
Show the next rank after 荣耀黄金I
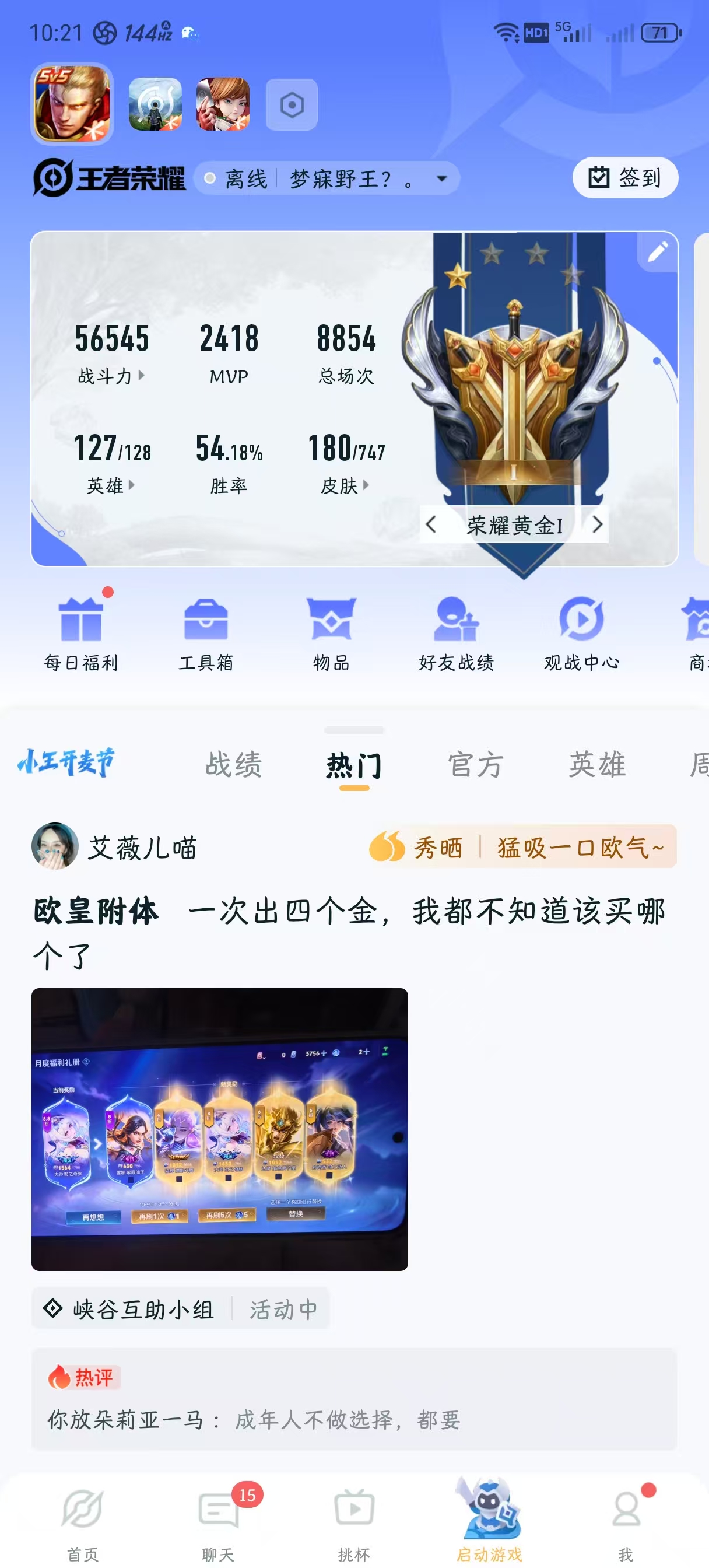(x=597, y=524)
